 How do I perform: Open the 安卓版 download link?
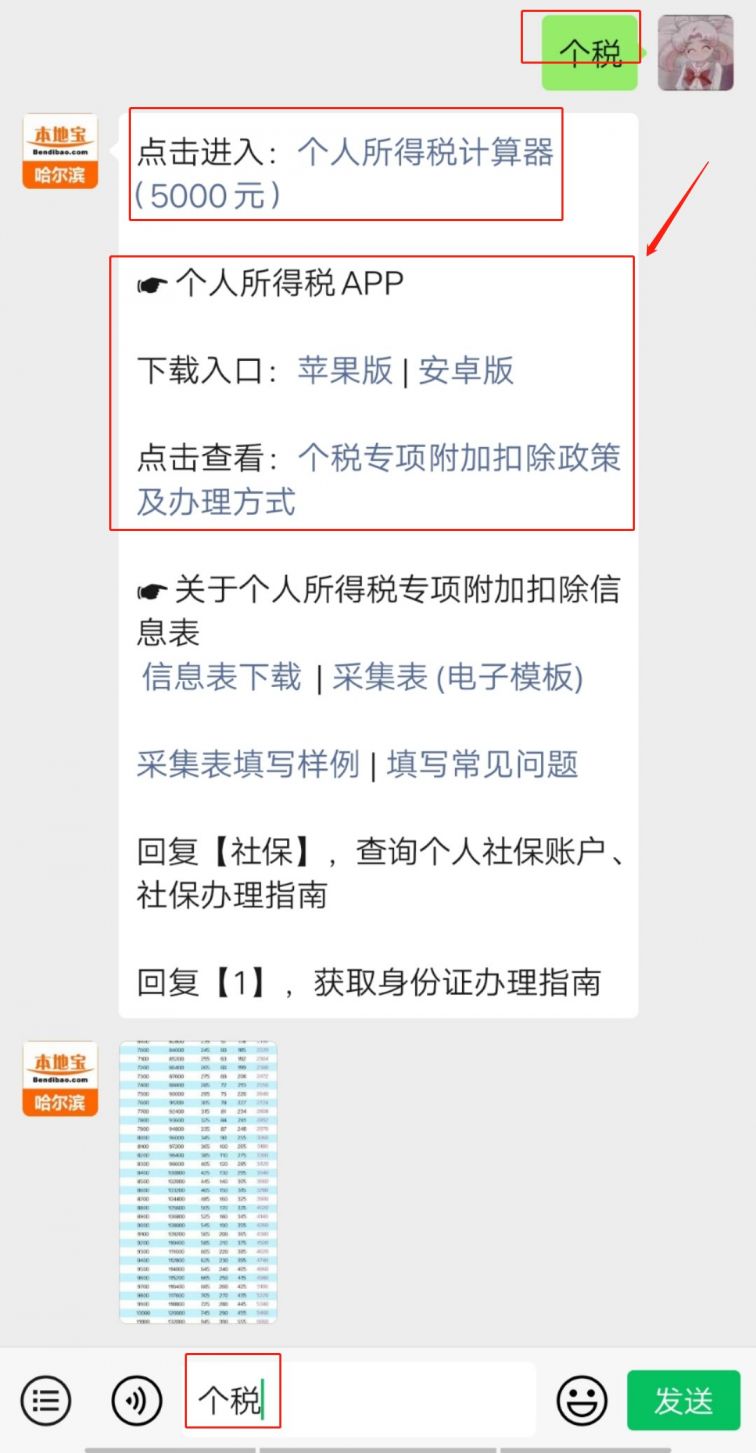point(466,371)
